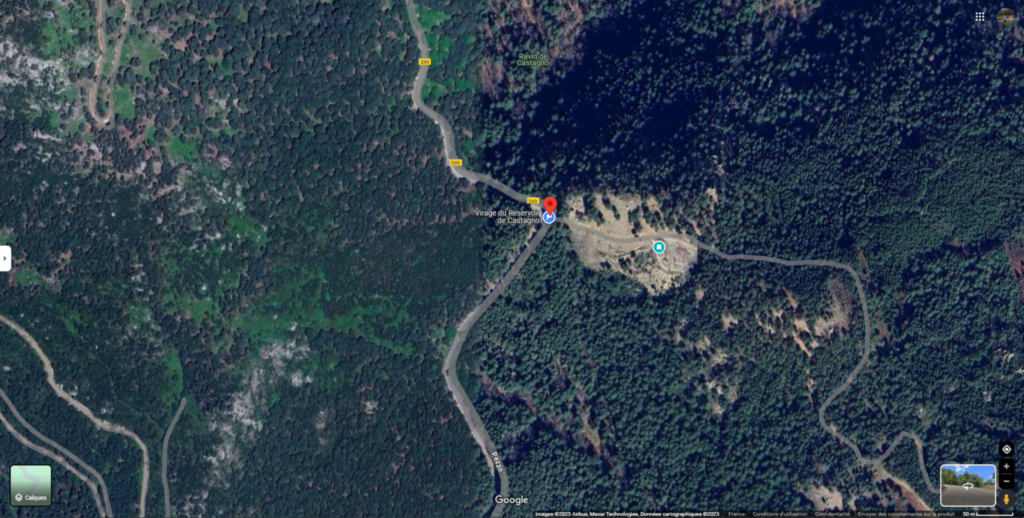Image resolution: width=1024 pixels, height=518 pixels.
Task: Select the blue parking icon at Castagno
Action: pyautogui.click(x=548, y=217)
